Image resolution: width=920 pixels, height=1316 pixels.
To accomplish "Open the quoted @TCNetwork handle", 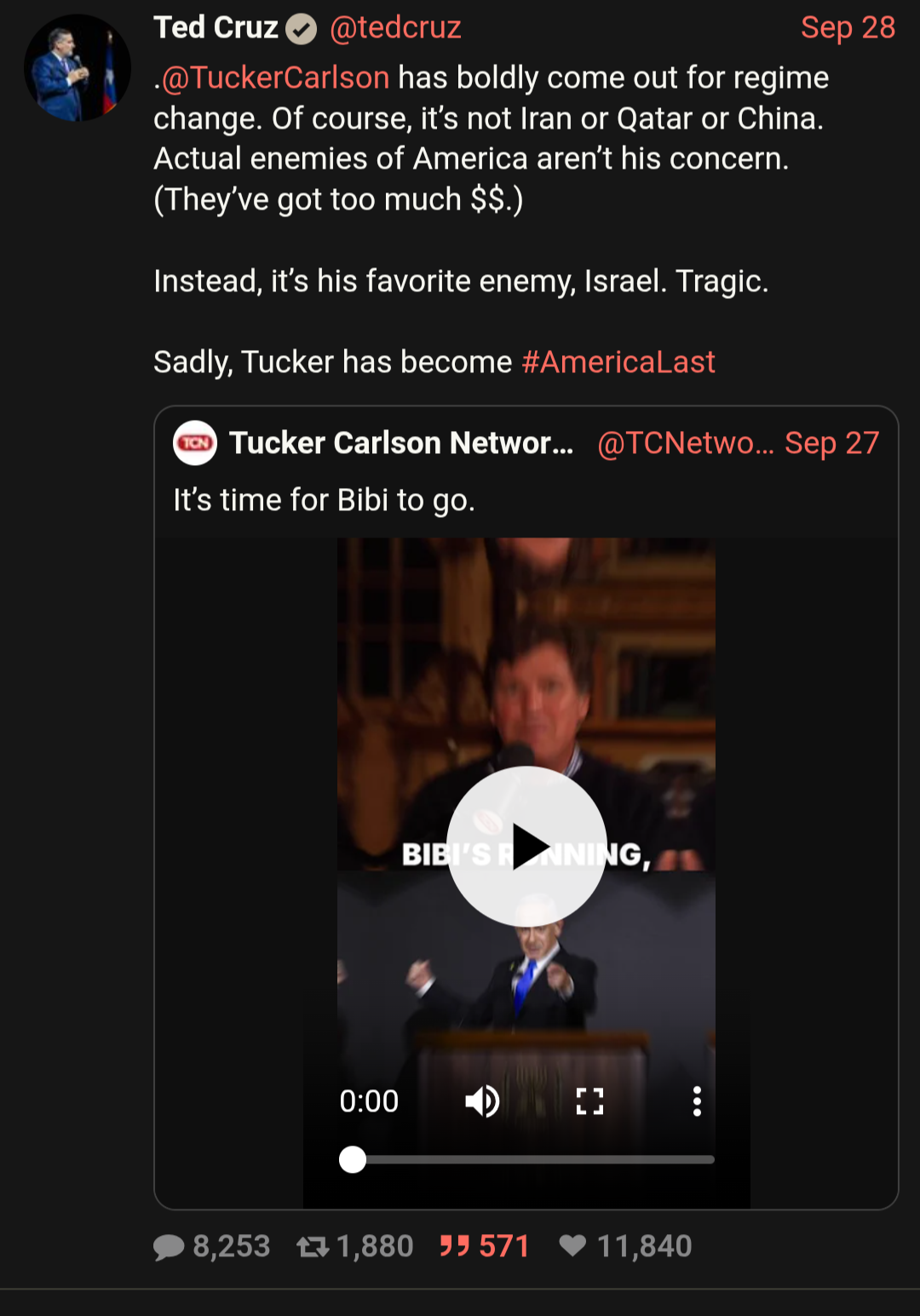I will tap(685, 444).
